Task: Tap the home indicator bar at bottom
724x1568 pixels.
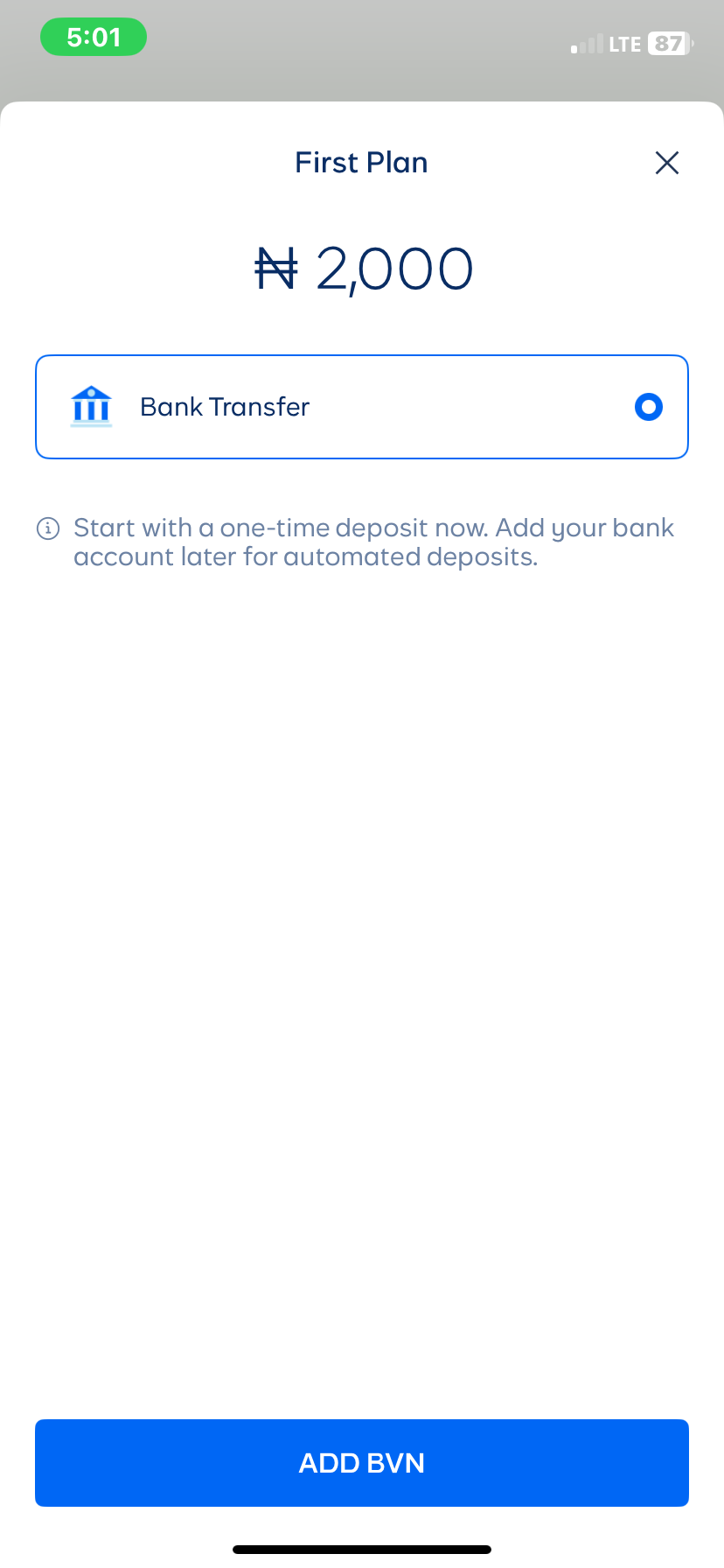Action: coord(361,1547)
